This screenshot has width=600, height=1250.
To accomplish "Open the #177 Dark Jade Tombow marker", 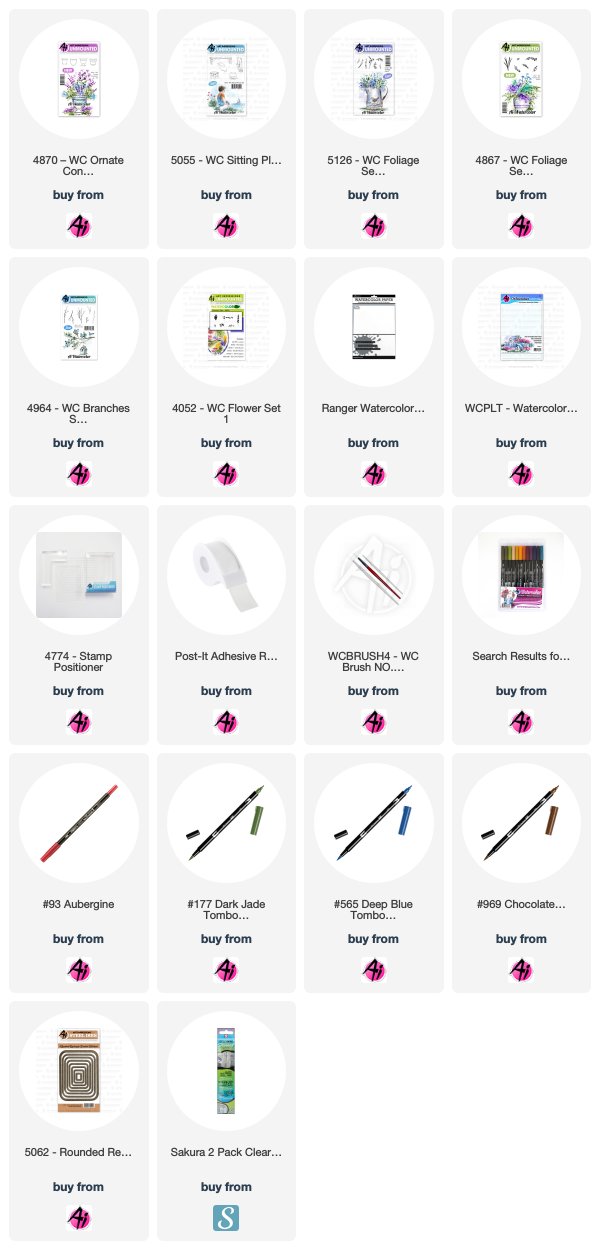I will click(x=227, y=873).
